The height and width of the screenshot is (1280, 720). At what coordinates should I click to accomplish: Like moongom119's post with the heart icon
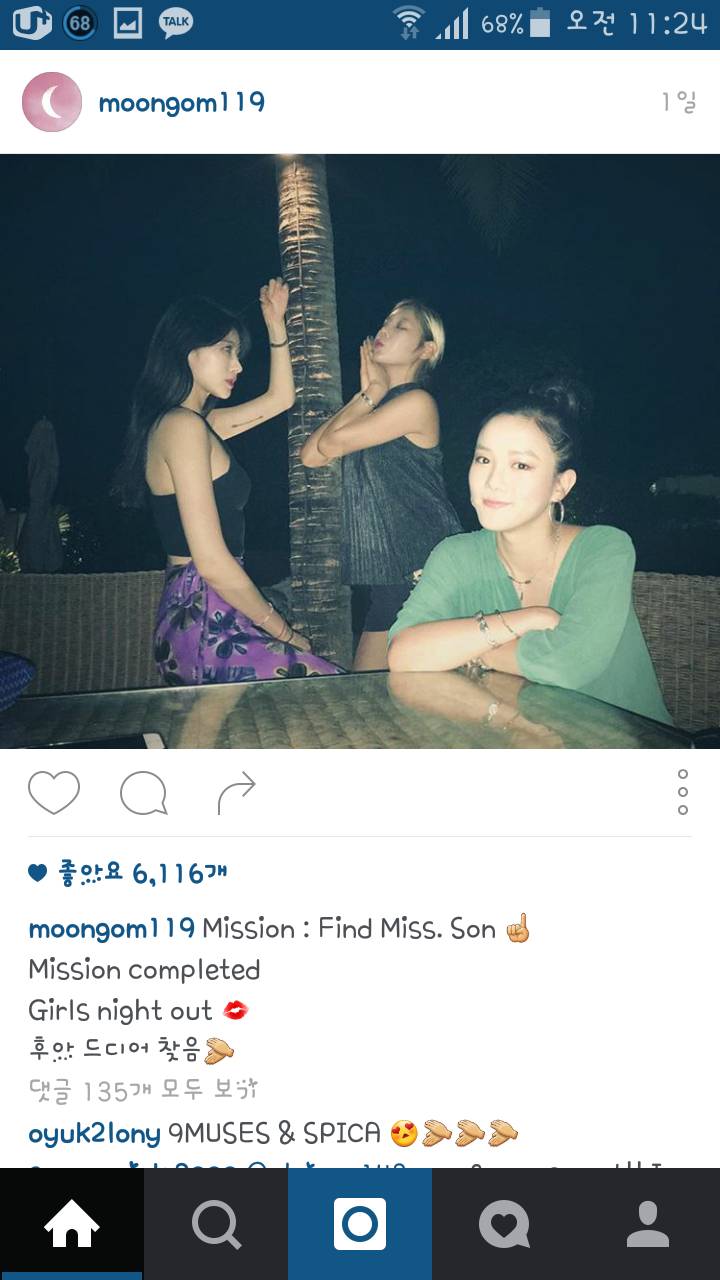54,793
